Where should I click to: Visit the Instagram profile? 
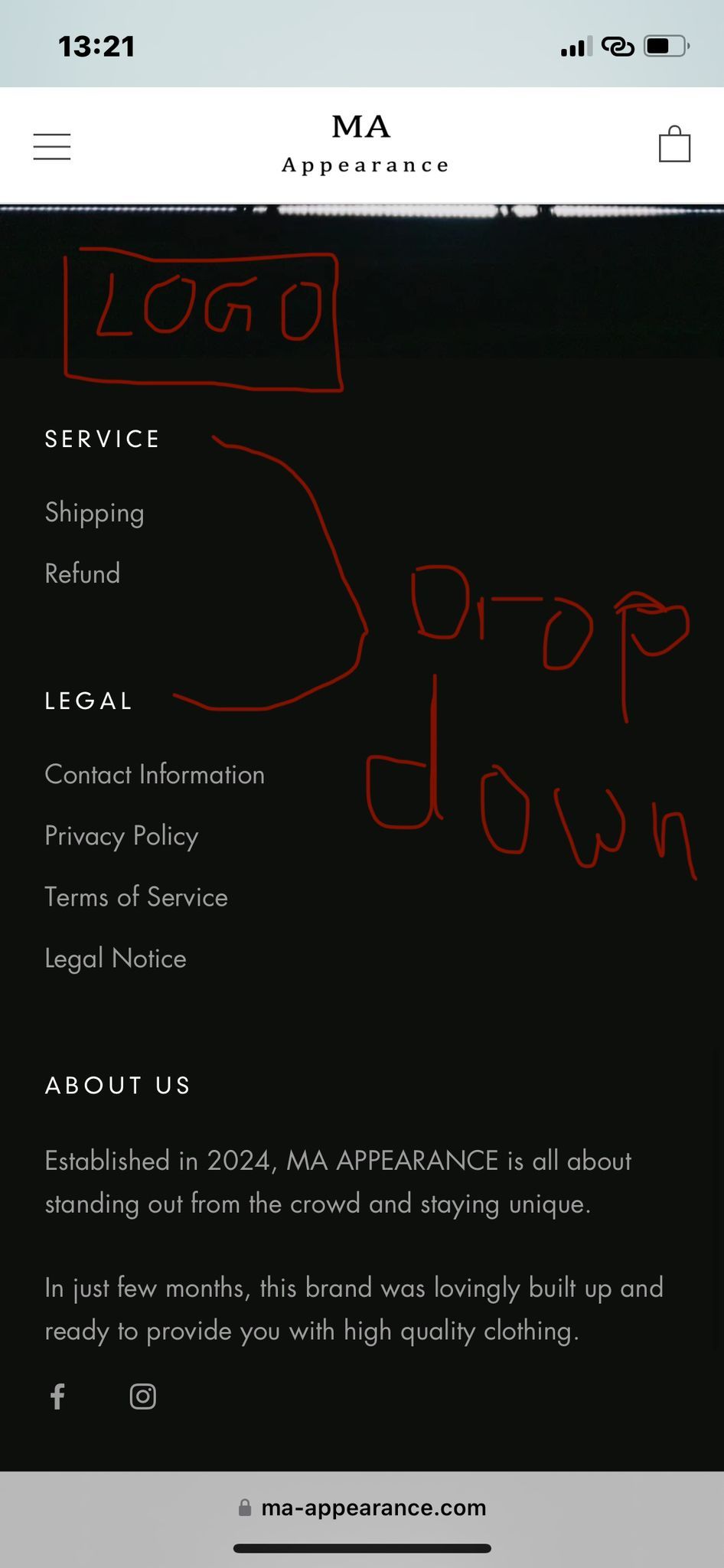point(143,1396)
